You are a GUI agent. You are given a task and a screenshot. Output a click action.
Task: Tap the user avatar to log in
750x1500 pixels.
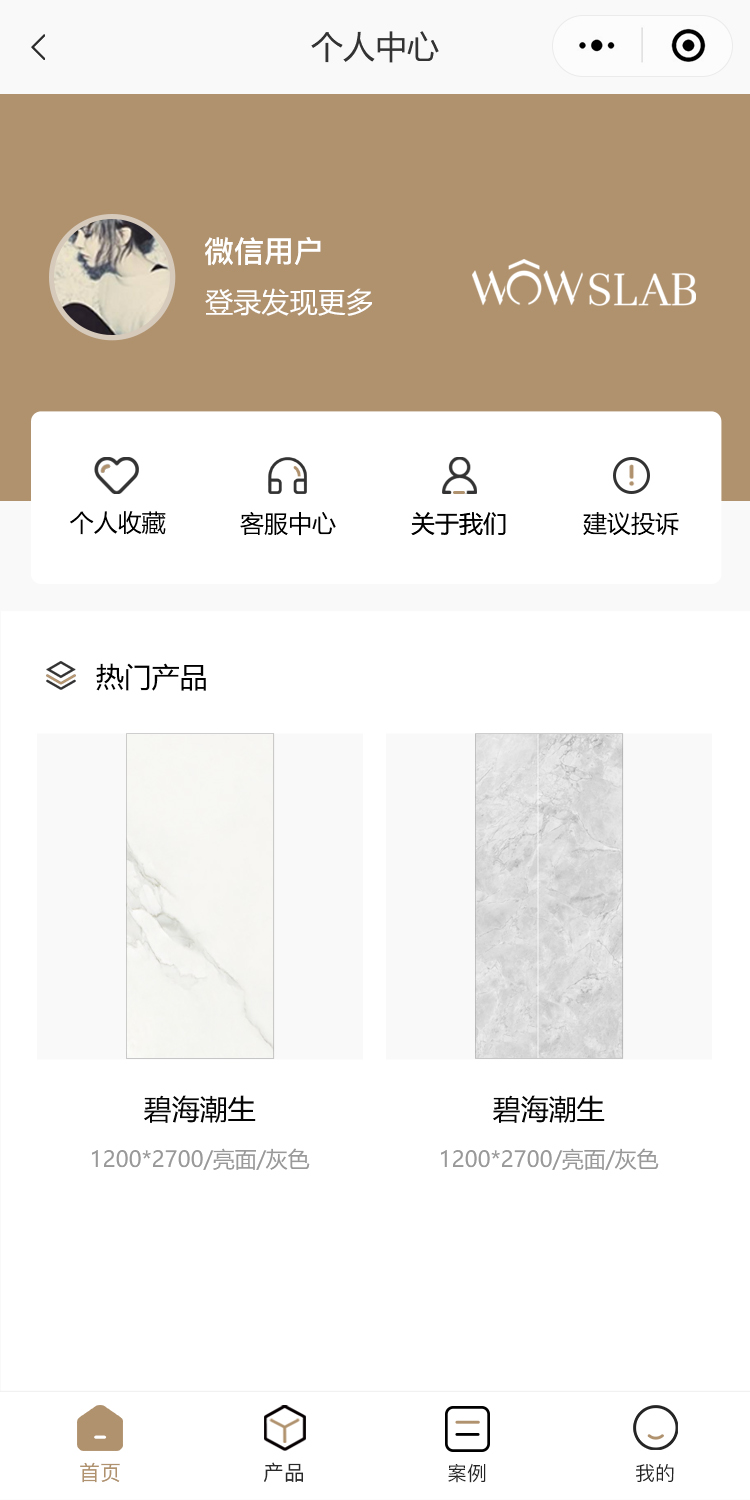coord(112,277)
